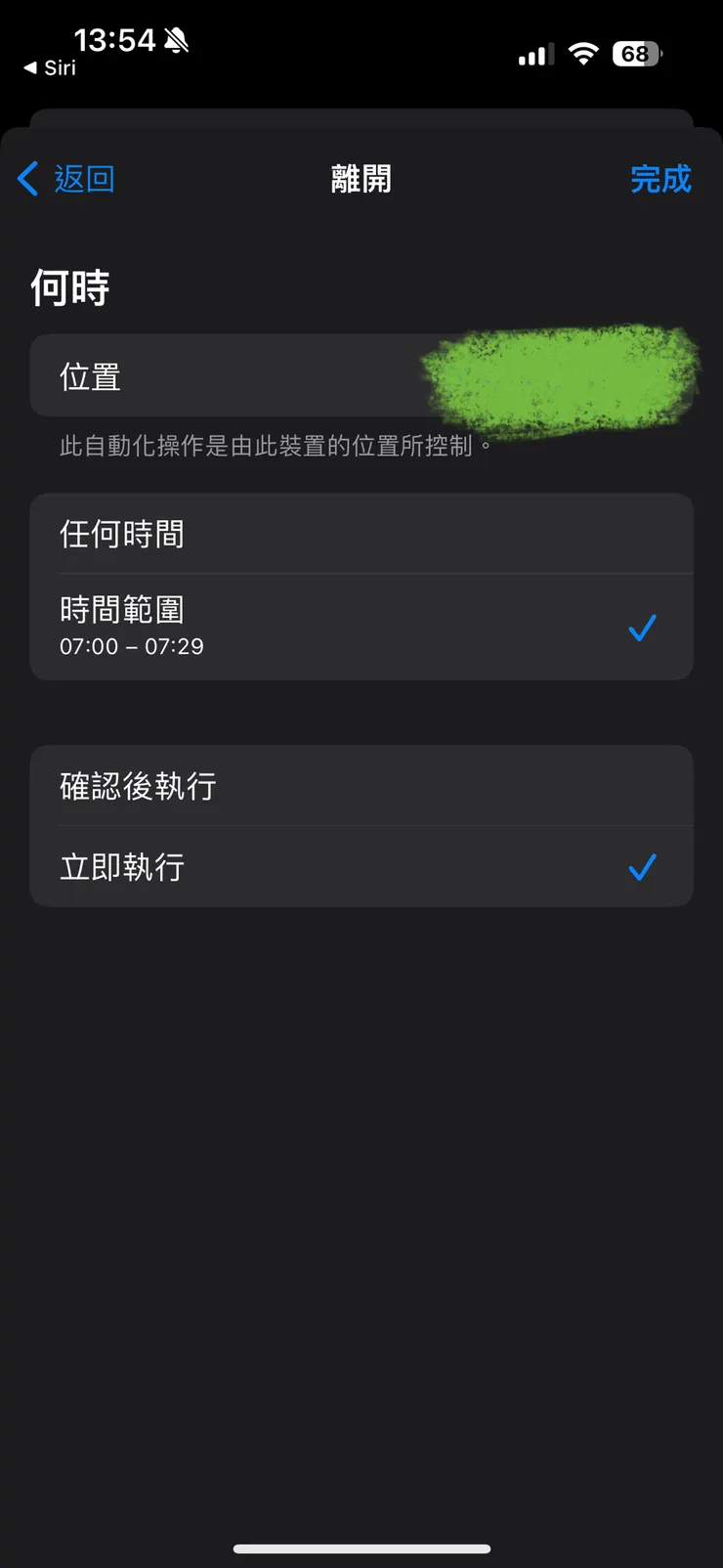
Task: Tap the back chevron icon next to 返回
Action: 26,179
